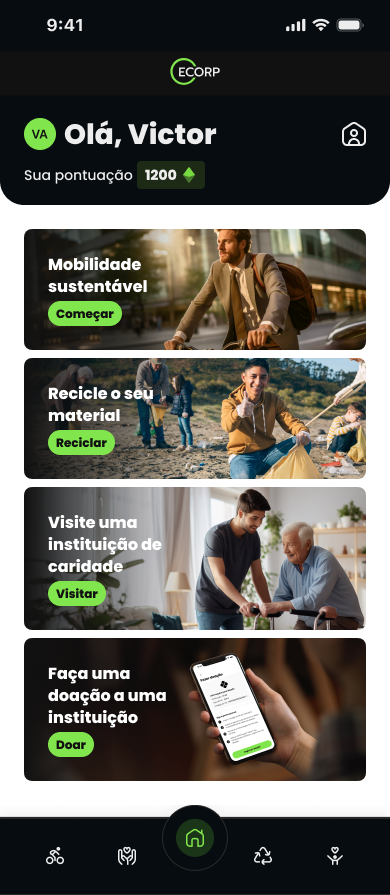Image resolution: width=390 pixels, height=895 pixels.
Task: Open the profile icon beside the greeting
Action: click(354, 135)
